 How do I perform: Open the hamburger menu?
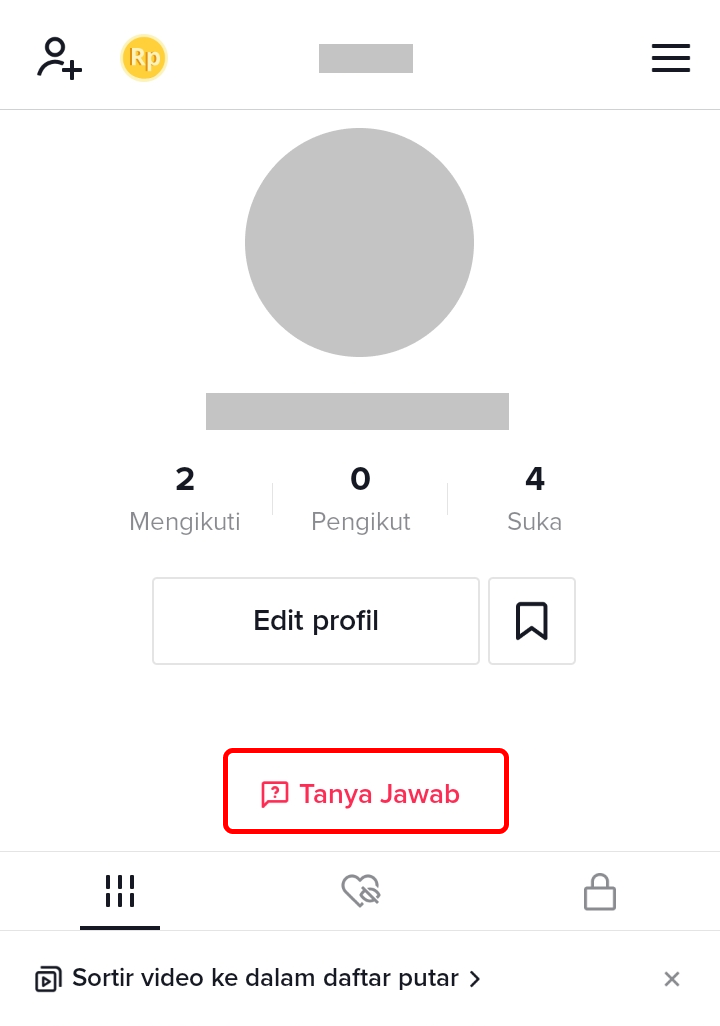pos(670,58)
